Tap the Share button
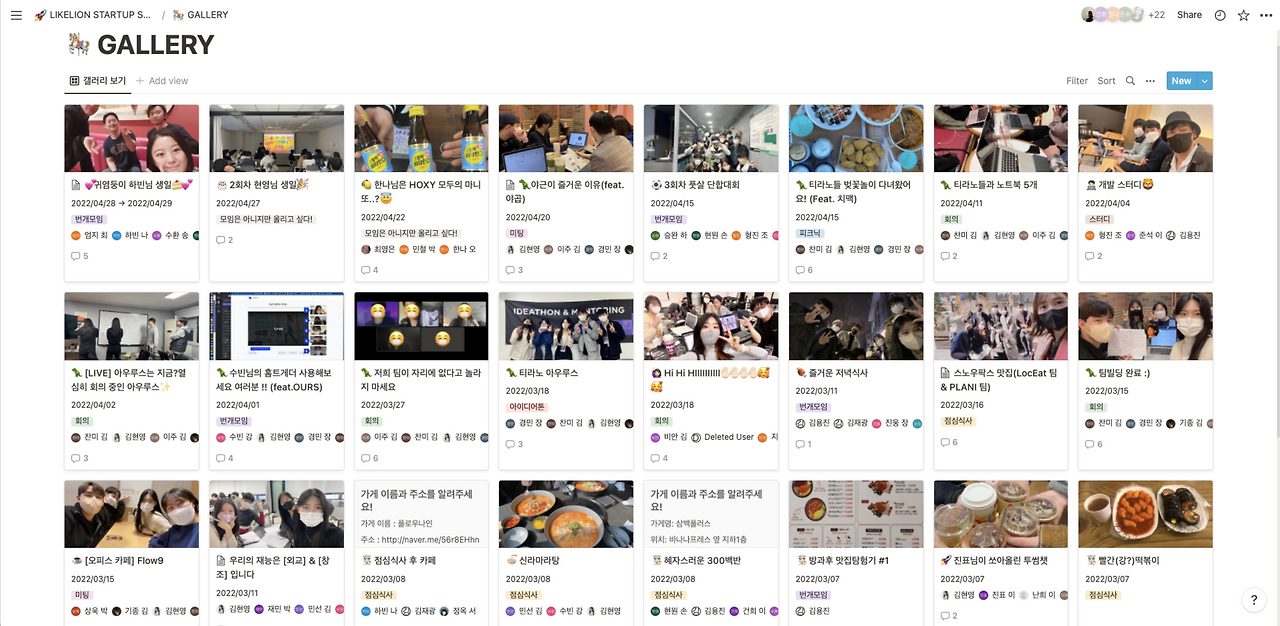The height and width of the screenshot is (626, 1280). click(1189, 15)
